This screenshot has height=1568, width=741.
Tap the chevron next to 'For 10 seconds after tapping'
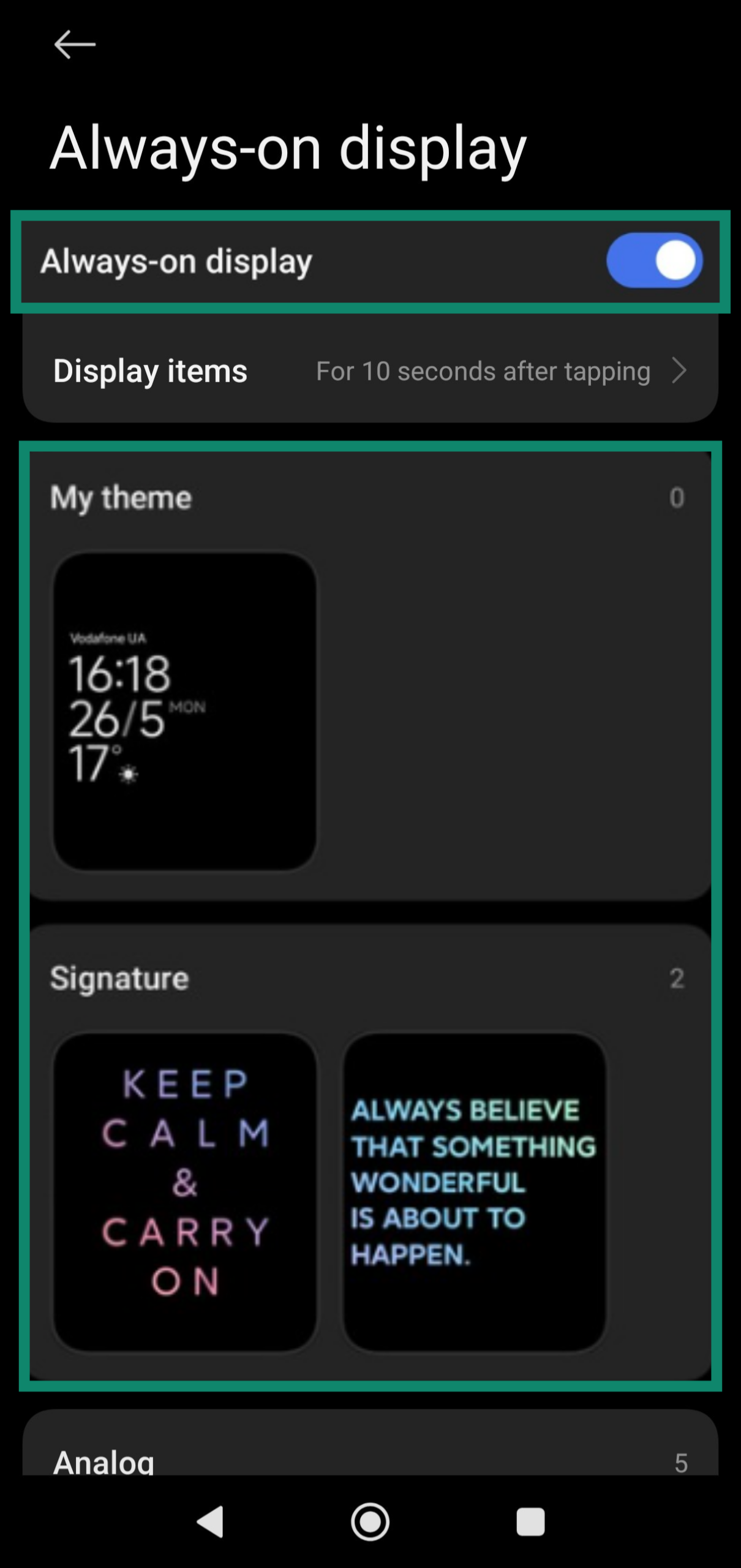tap(680, 371)
